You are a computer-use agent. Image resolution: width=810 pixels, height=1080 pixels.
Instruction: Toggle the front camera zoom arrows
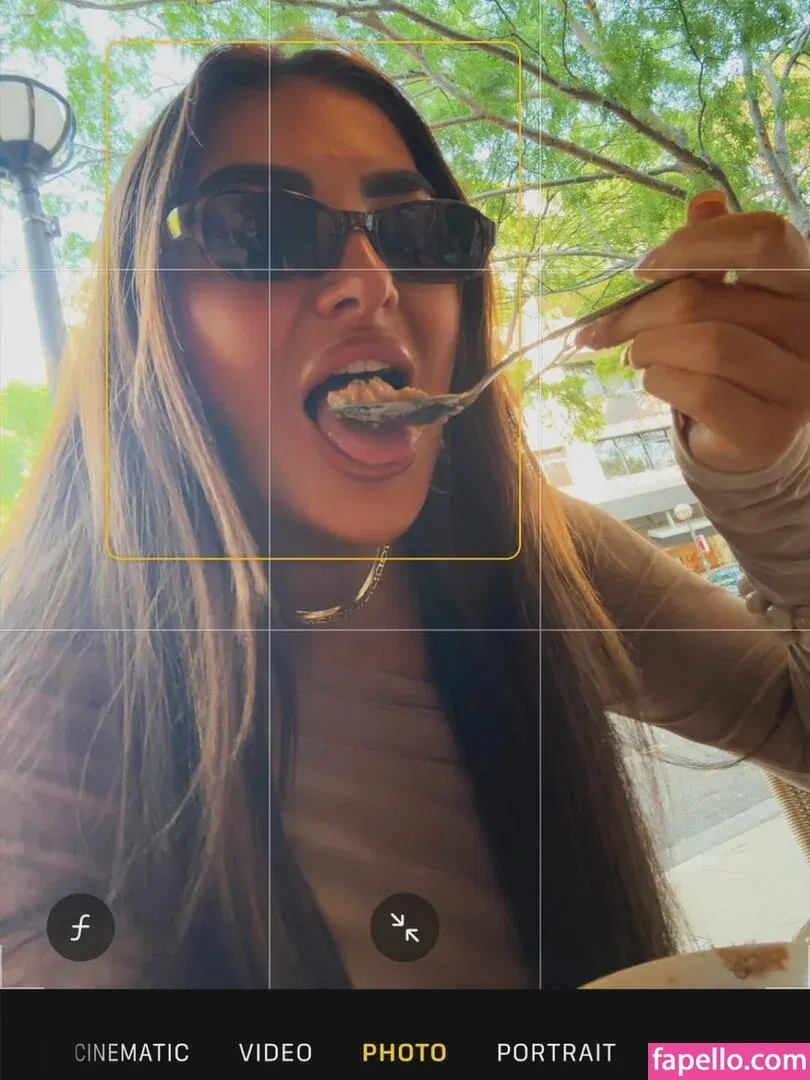coord(405,928)
